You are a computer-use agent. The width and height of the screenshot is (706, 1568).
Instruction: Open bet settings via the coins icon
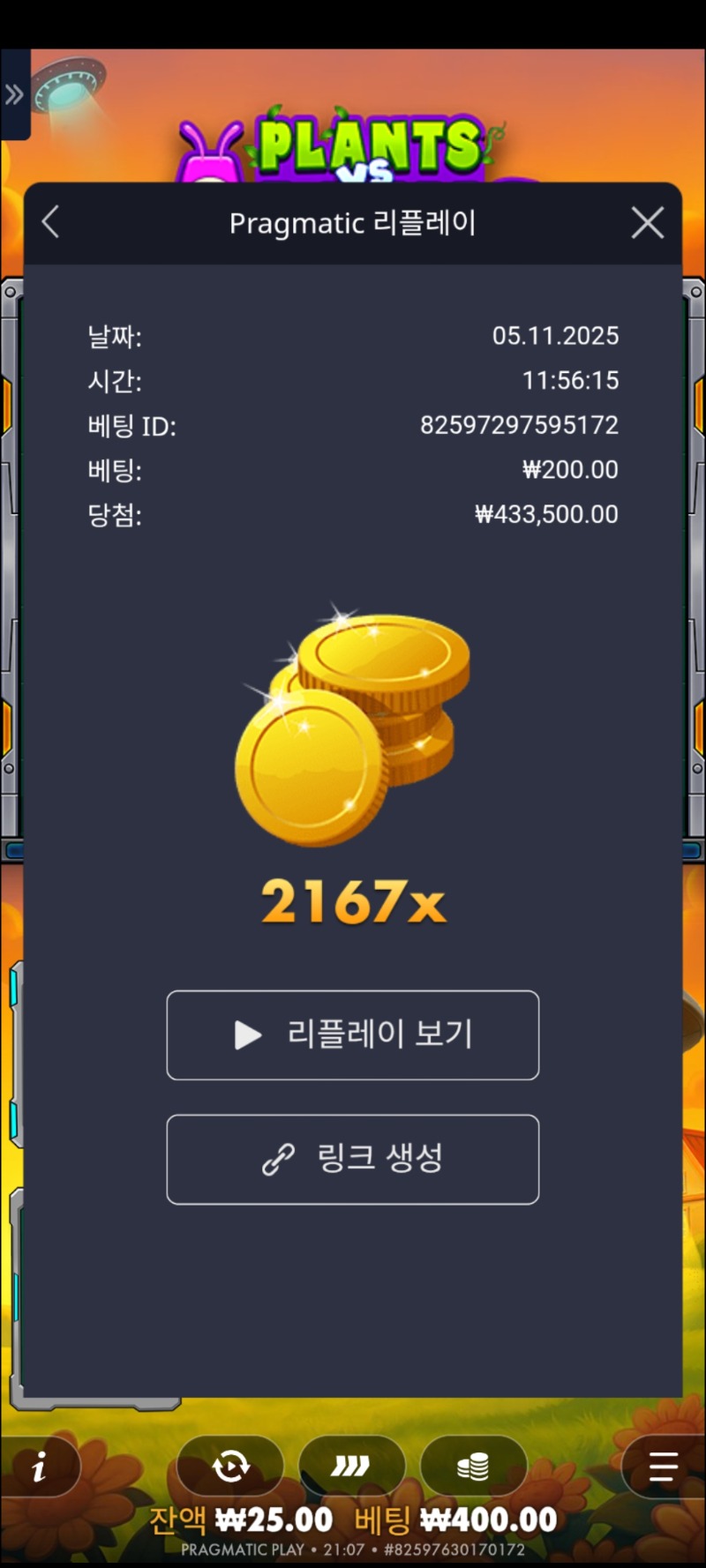point(474,1466)
